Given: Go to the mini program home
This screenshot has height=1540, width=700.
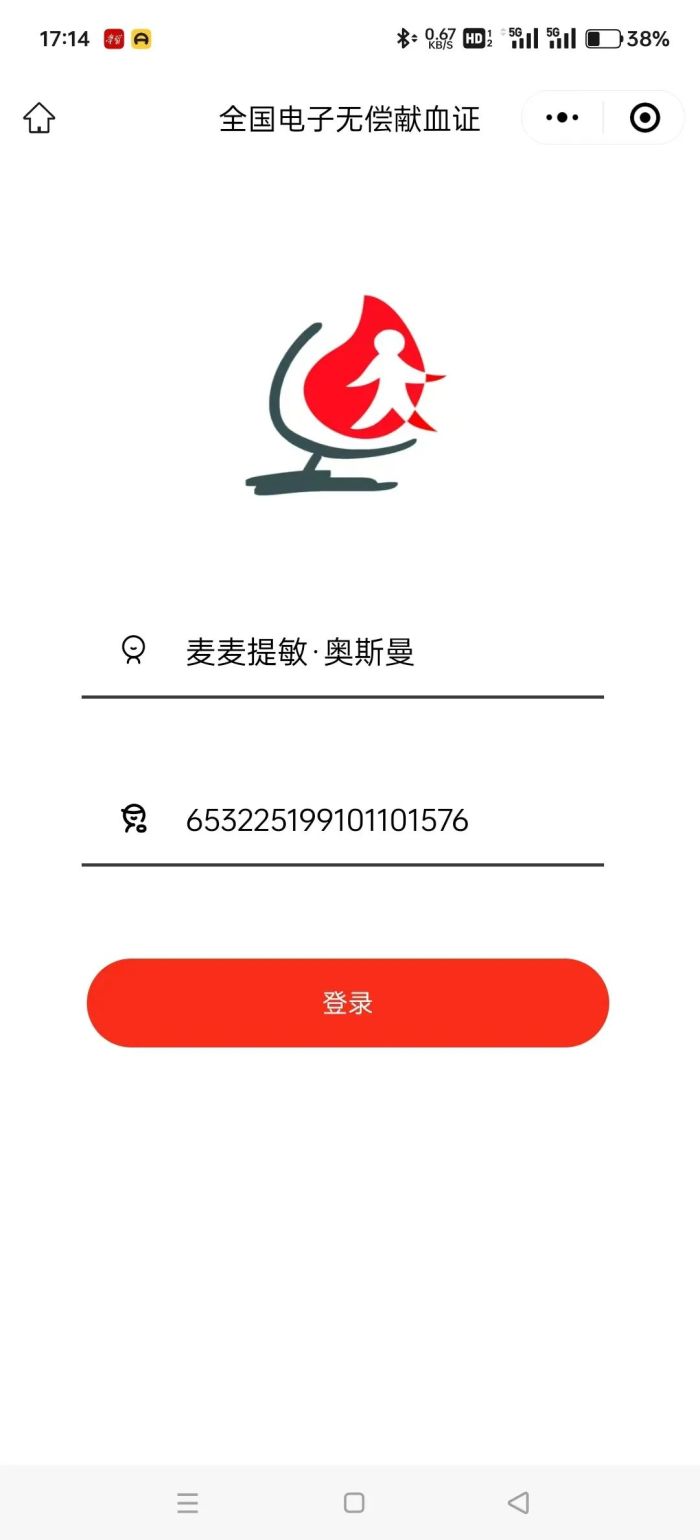Looking at the screenshot, I should tap(39, 118).
